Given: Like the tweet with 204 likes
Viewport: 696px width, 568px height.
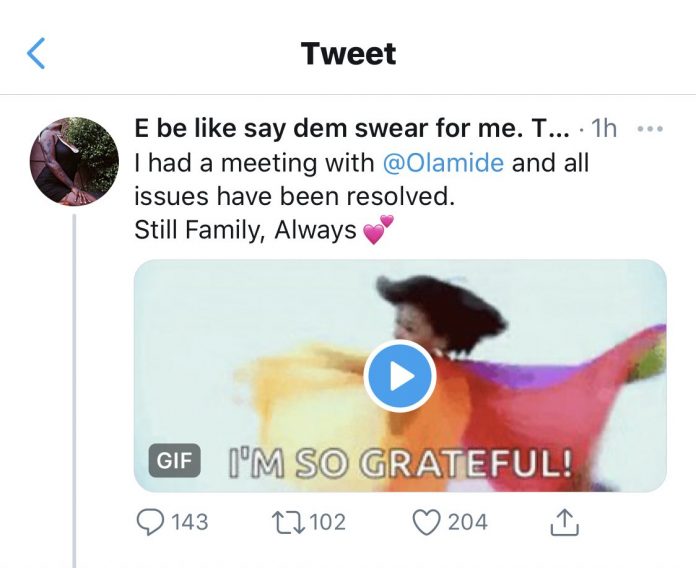Looking at the screenshot, I should pos(427,522).
